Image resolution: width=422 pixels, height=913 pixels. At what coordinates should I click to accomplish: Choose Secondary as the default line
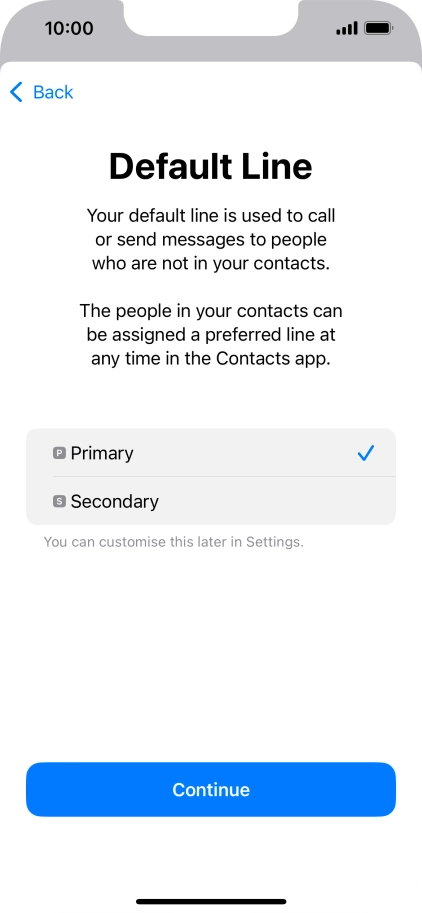tap(211, 501)
